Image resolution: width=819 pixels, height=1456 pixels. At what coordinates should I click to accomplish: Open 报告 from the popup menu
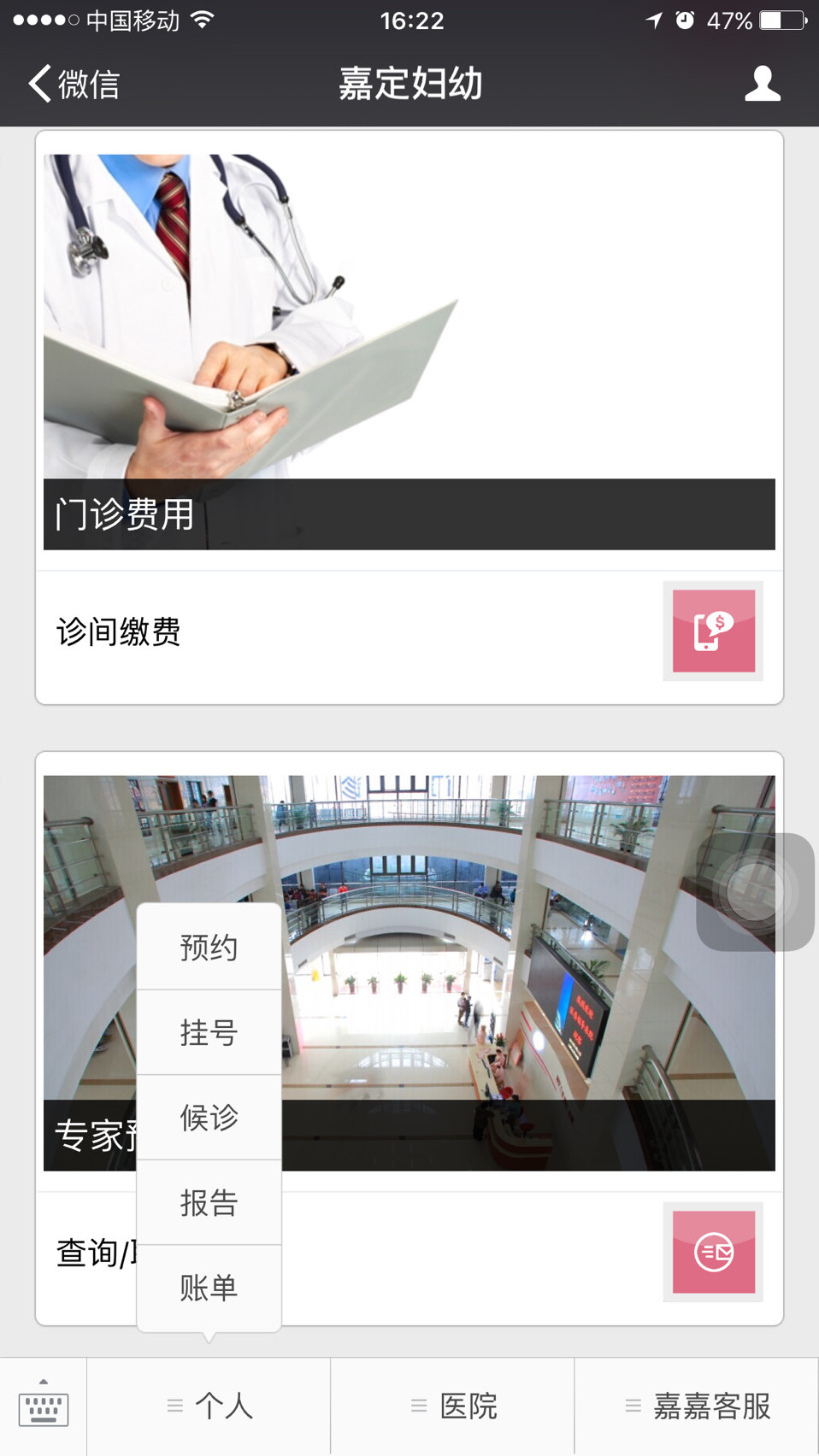(209, 1202)
